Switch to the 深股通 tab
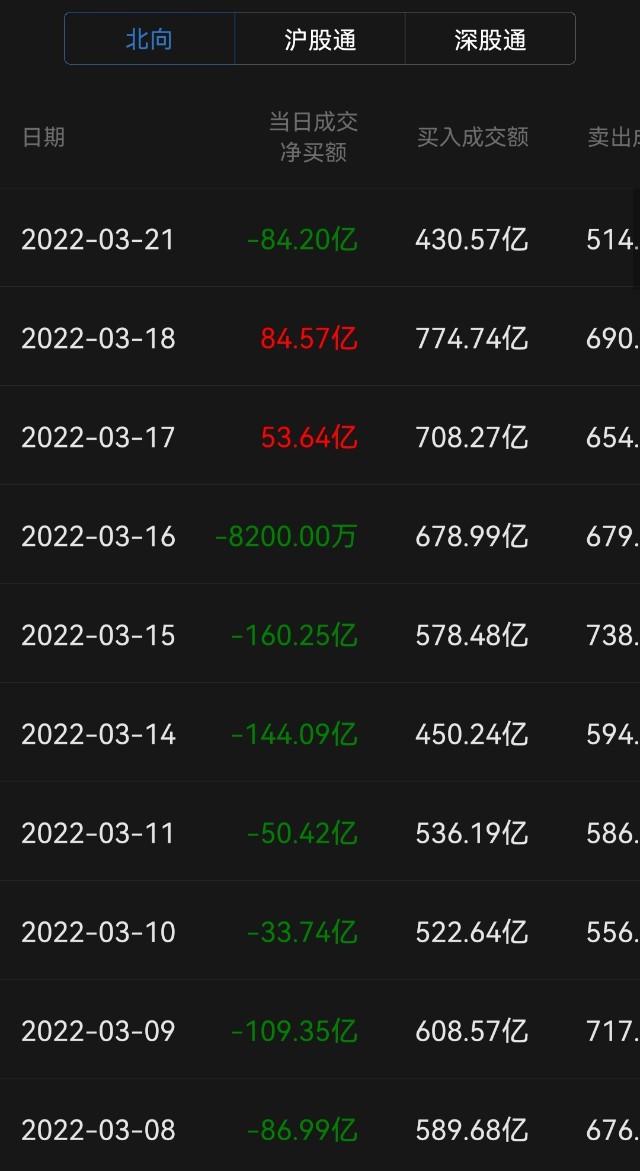The image size is (640, 1171). (490, 39)
